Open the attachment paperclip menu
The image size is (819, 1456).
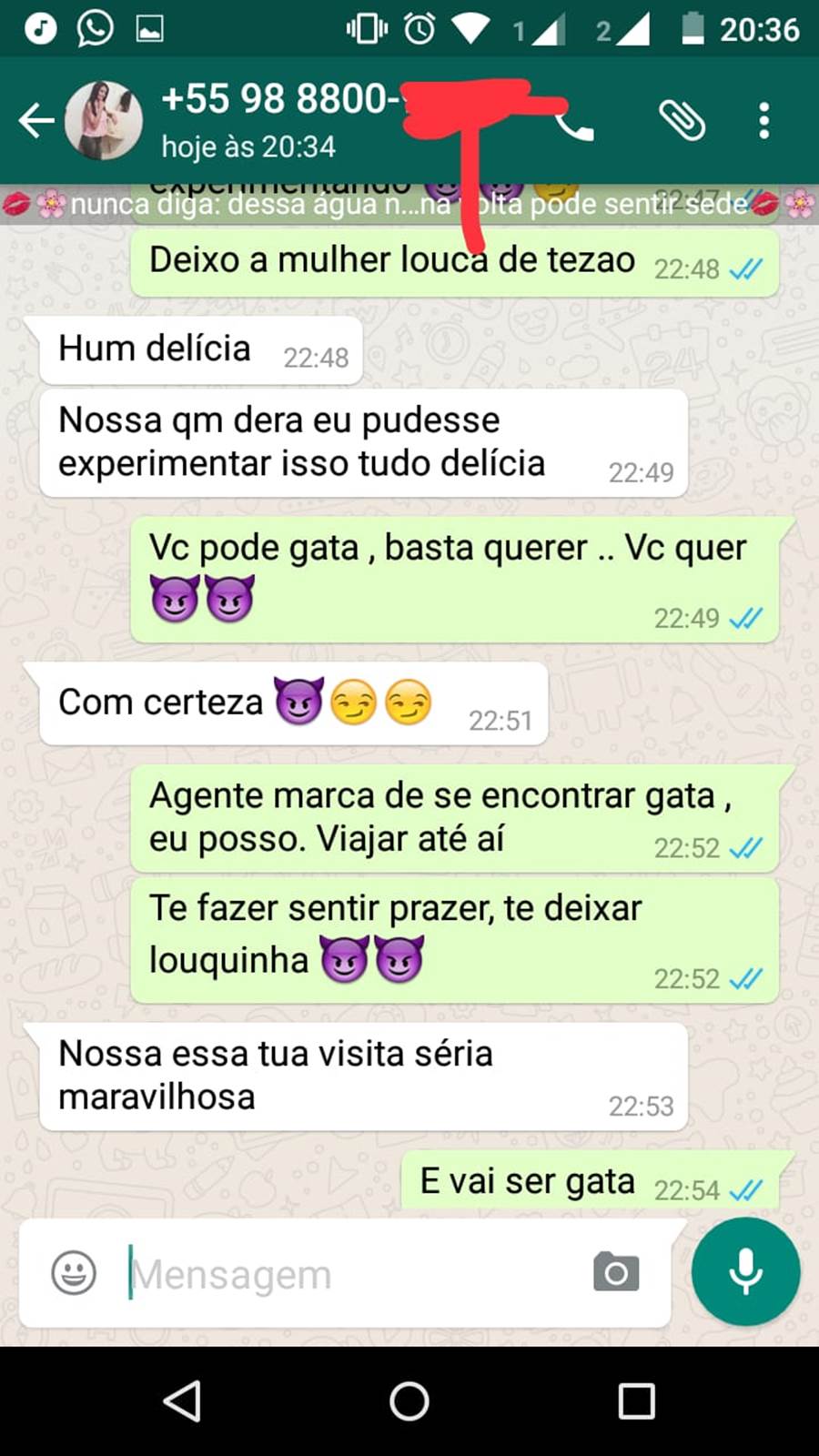[682, 120]
